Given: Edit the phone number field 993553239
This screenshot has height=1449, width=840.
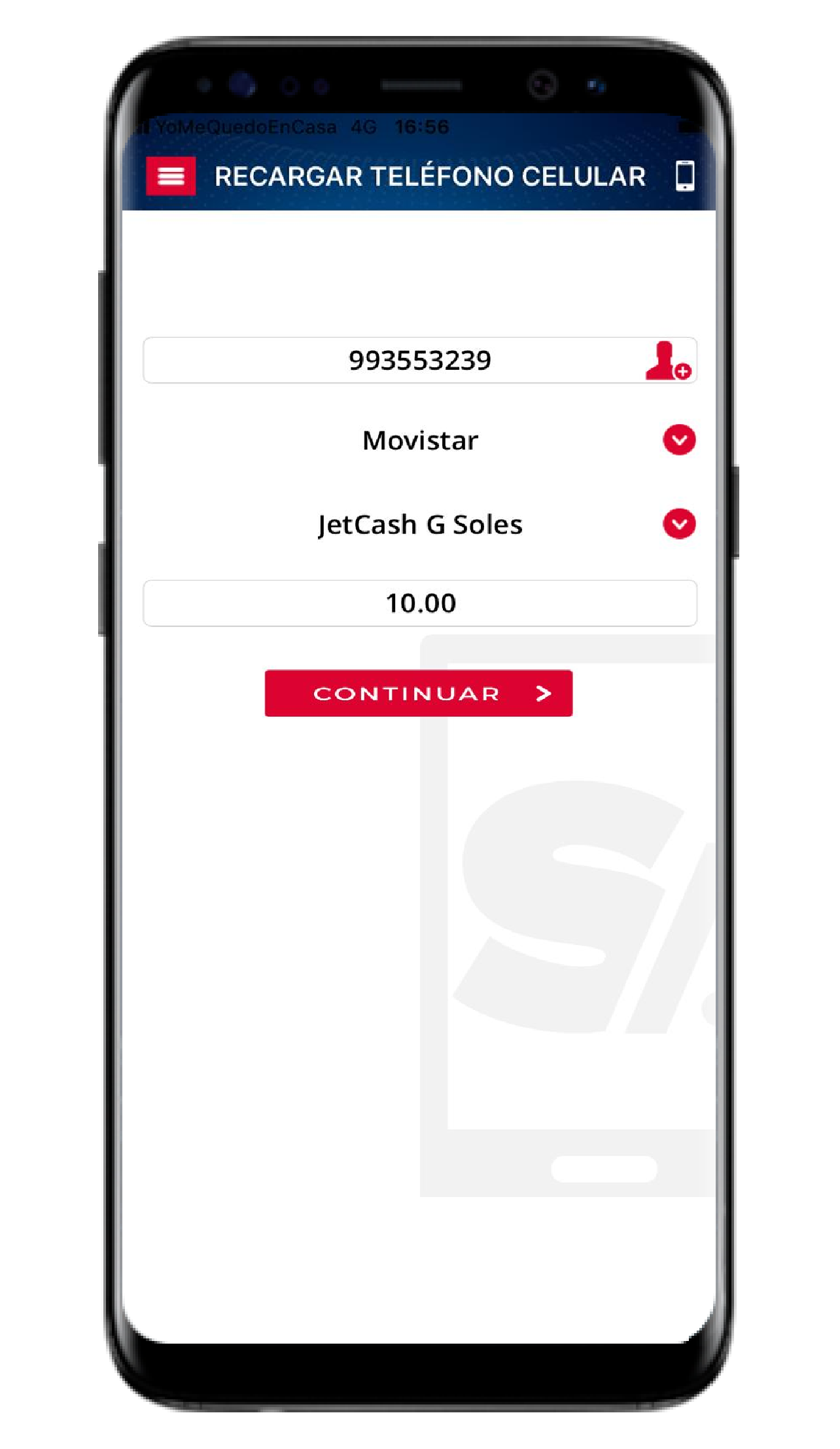Looking at the screenshot, I should tap(420, 360).
